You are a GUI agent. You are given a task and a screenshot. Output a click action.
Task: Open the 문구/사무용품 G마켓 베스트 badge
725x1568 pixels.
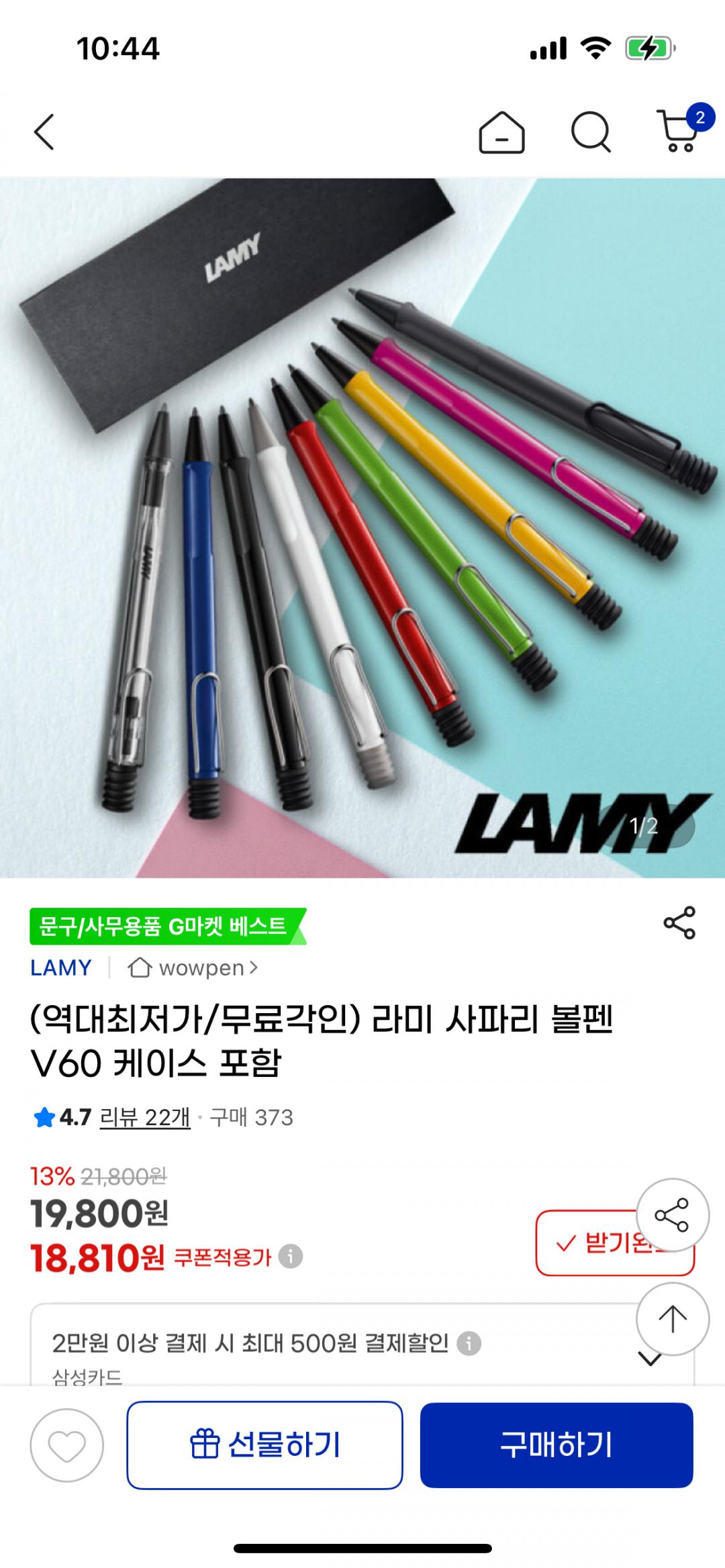pyautogui.click(x=166, y=927)
